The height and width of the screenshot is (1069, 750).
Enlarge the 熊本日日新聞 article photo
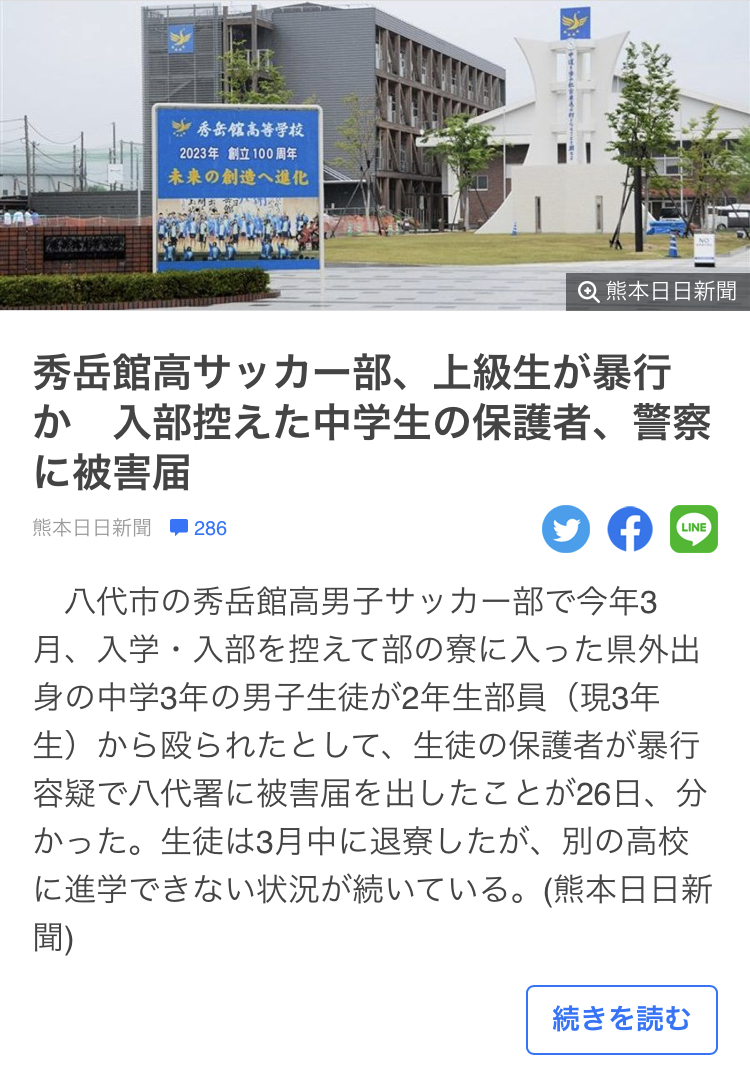[658, 291]
